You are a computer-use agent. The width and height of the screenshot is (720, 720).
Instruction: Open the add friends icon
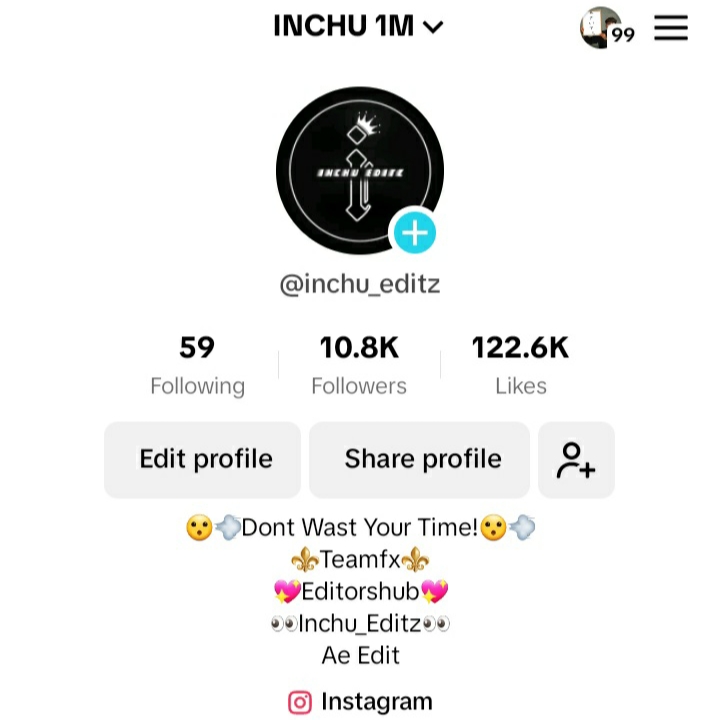coord(576,459)
